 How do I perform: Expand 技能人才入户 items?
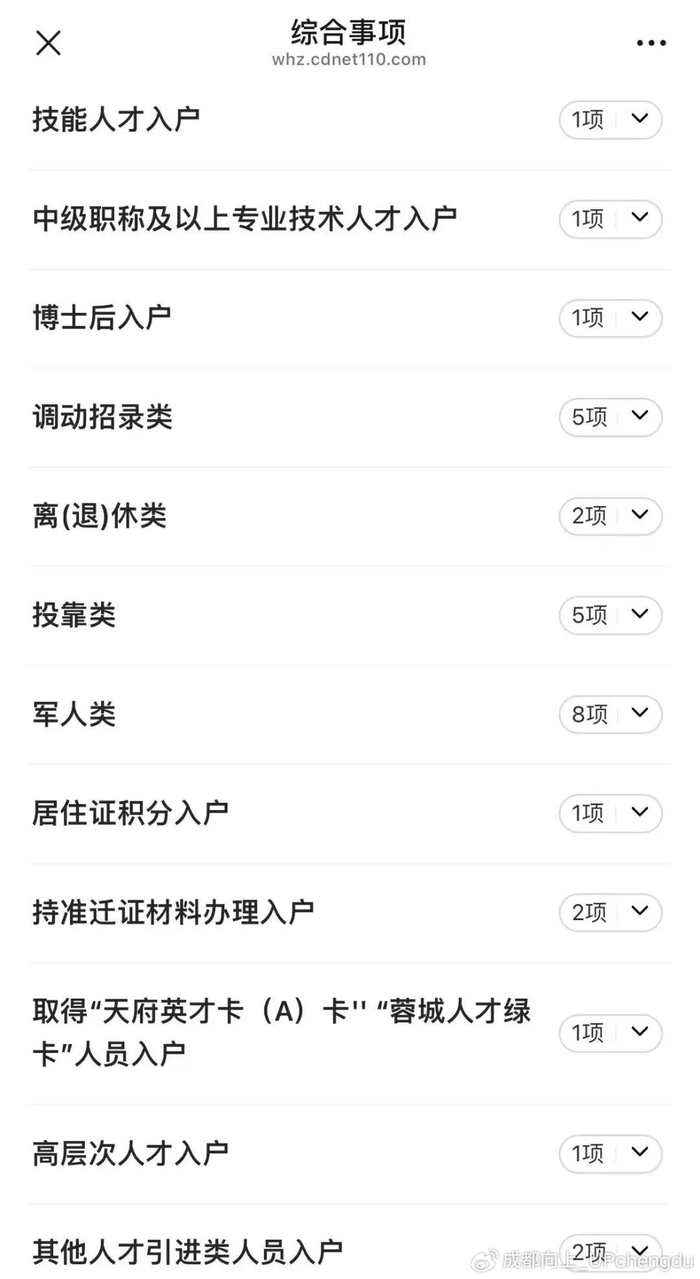[x=610, y=120]
